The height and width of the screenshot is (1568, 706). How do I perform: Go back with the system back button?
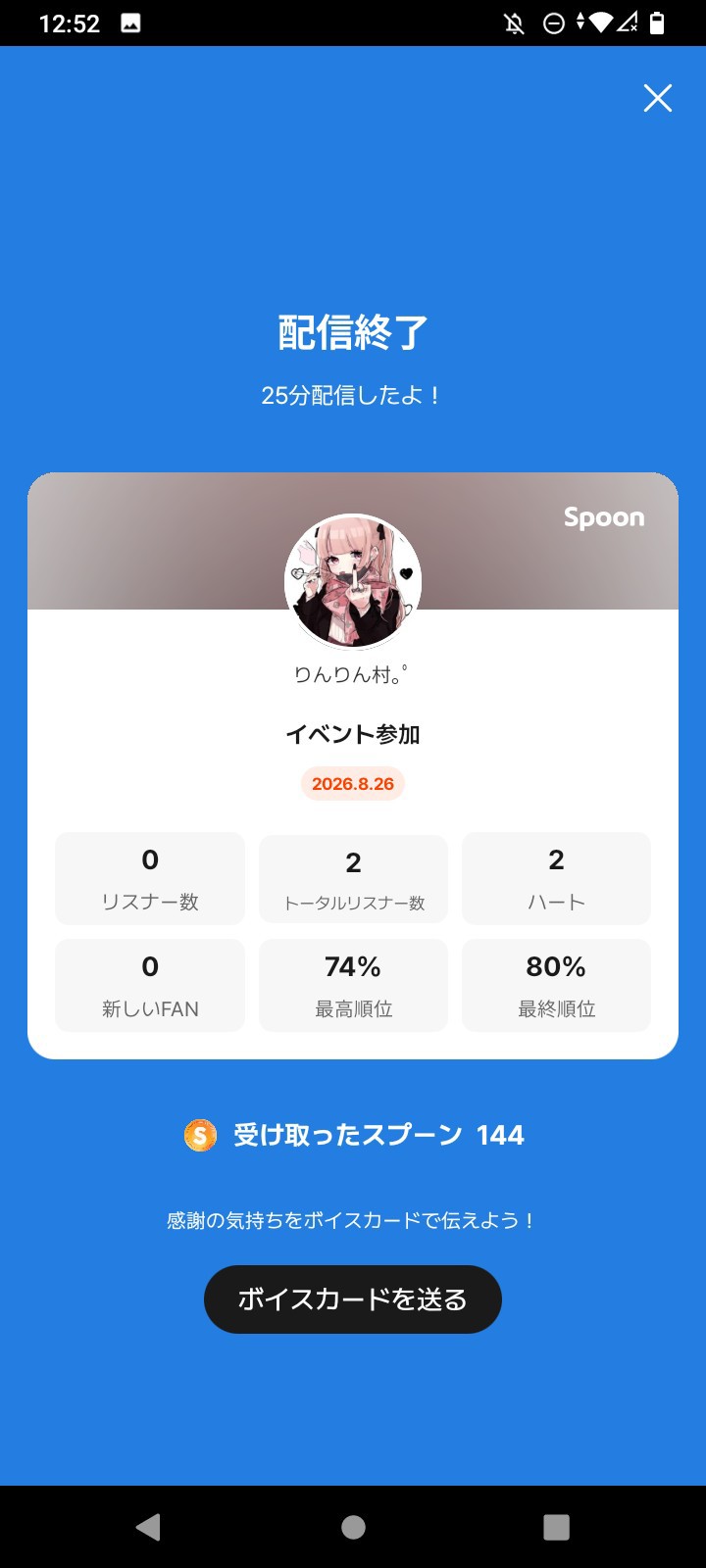coord(148,1527)
